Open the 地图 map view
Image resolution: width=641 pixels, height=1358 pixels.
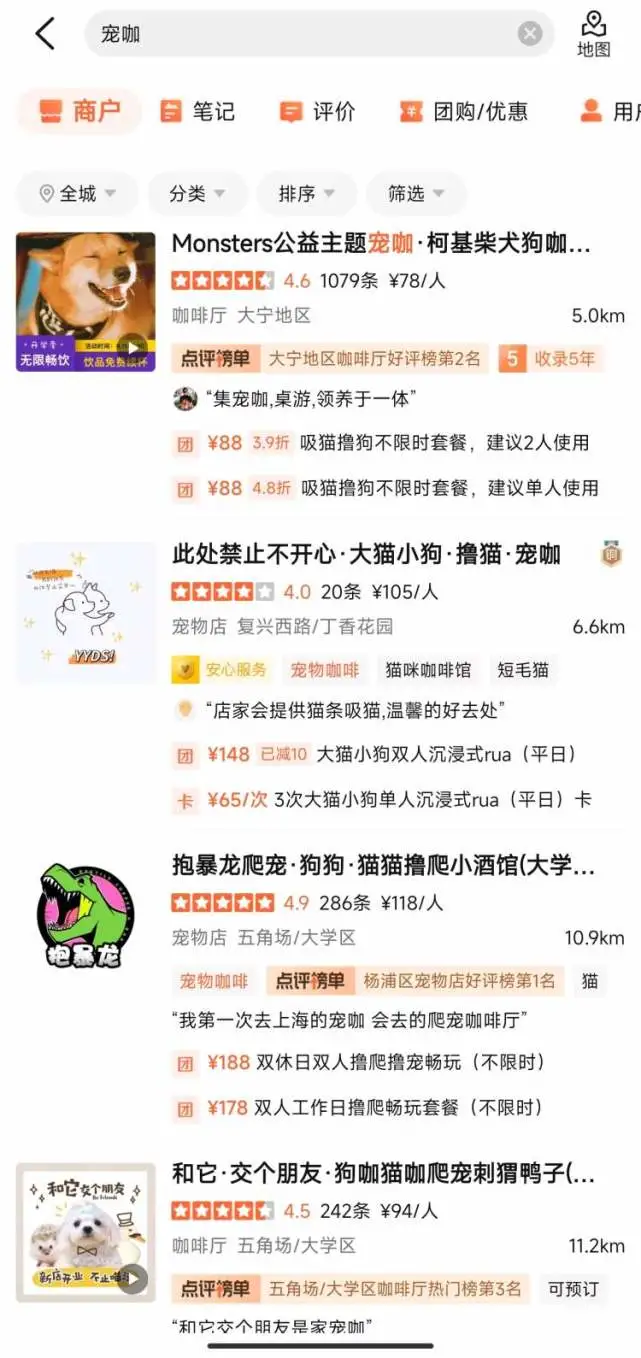[x=594, y=34]
